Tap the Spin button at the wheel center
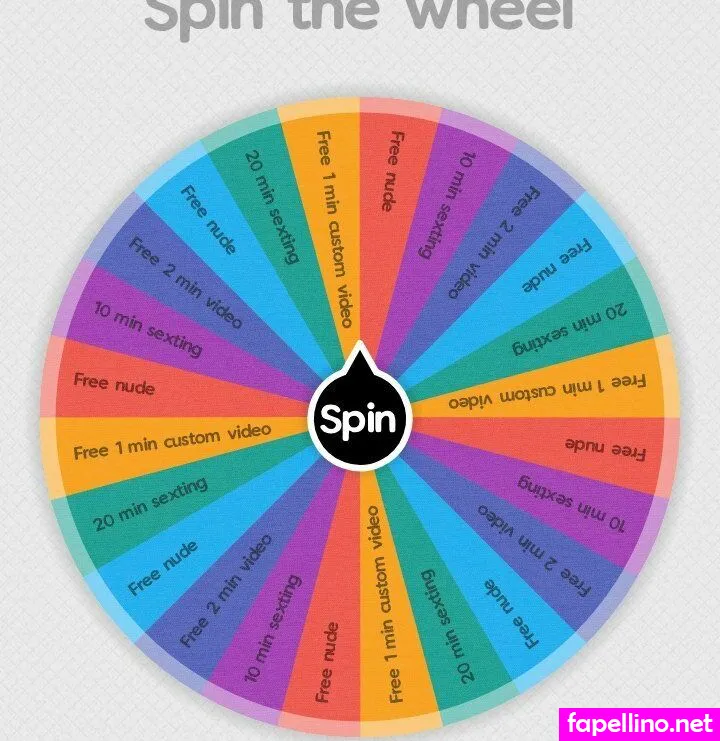The image size is (720, 741). 360,418
